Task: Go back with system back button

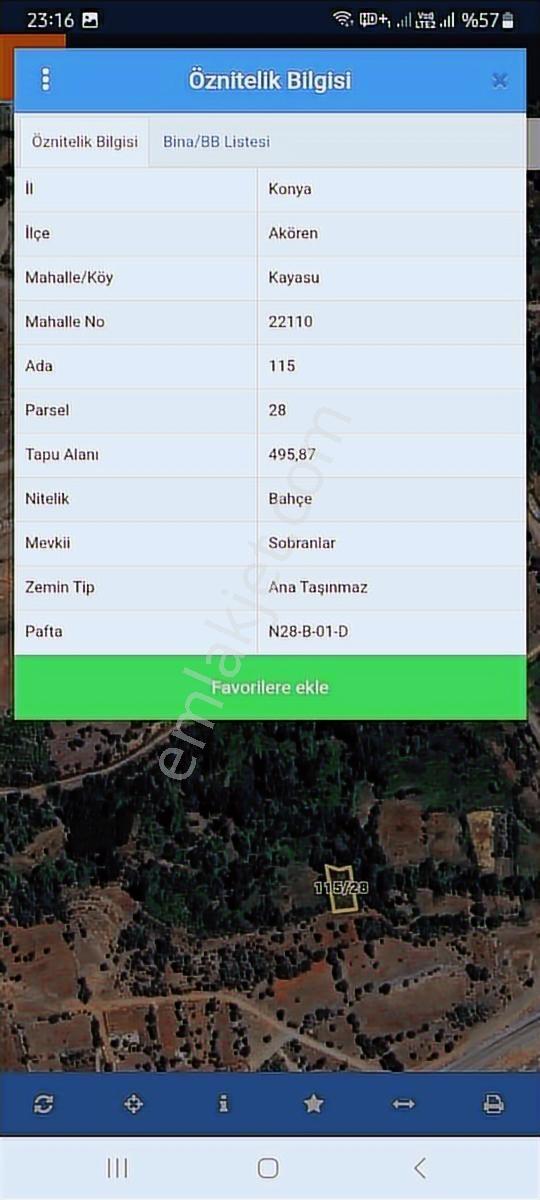Action: tap(420, 1167)
